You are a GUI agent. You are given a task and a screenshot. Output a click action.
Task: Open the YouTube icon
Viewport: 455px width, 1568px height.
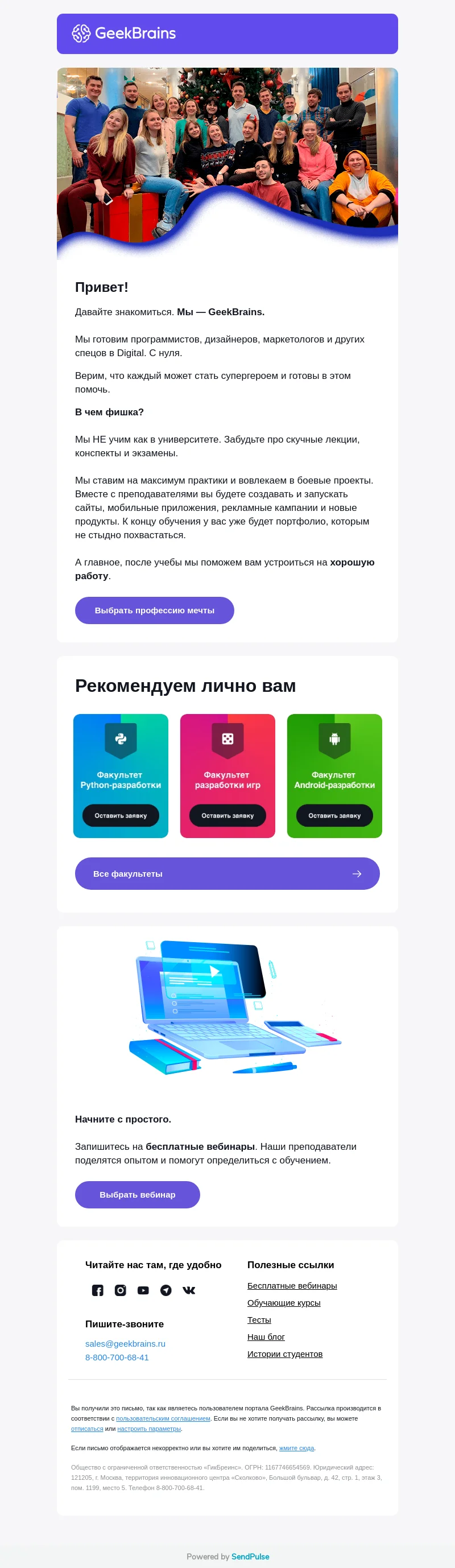143,1290
